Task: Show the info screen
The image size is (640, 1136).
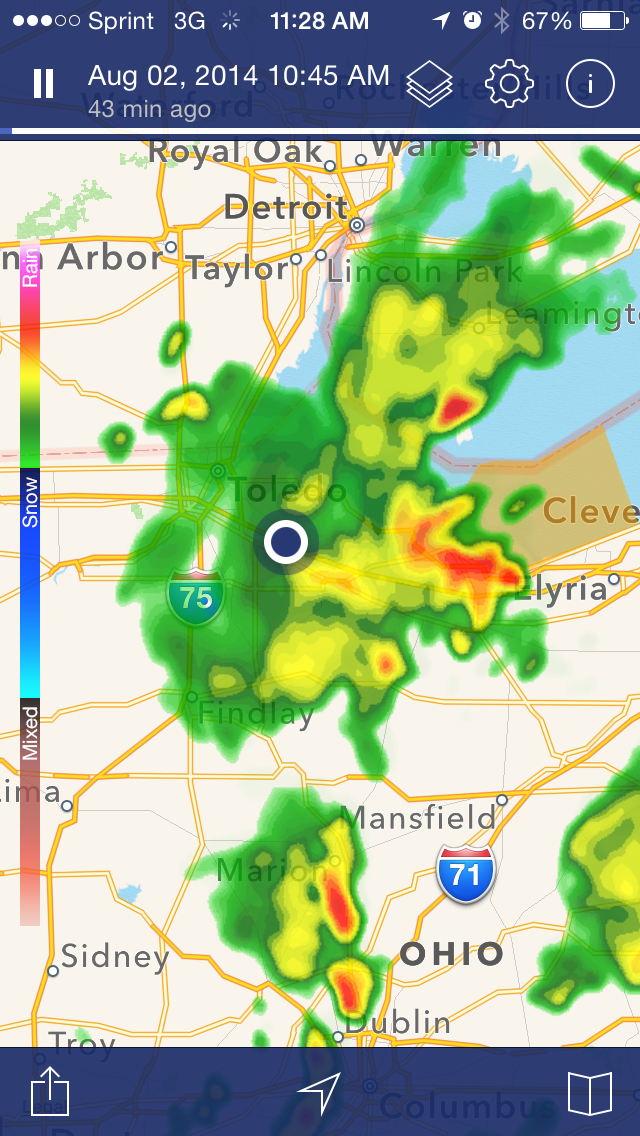Action: (590, 85)
